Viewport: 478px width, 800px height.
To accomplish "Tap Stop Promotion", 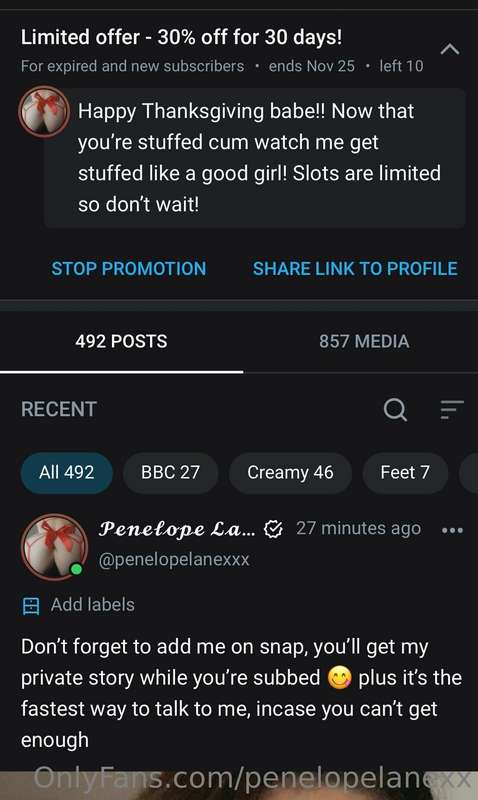I will tap(129, 269).
